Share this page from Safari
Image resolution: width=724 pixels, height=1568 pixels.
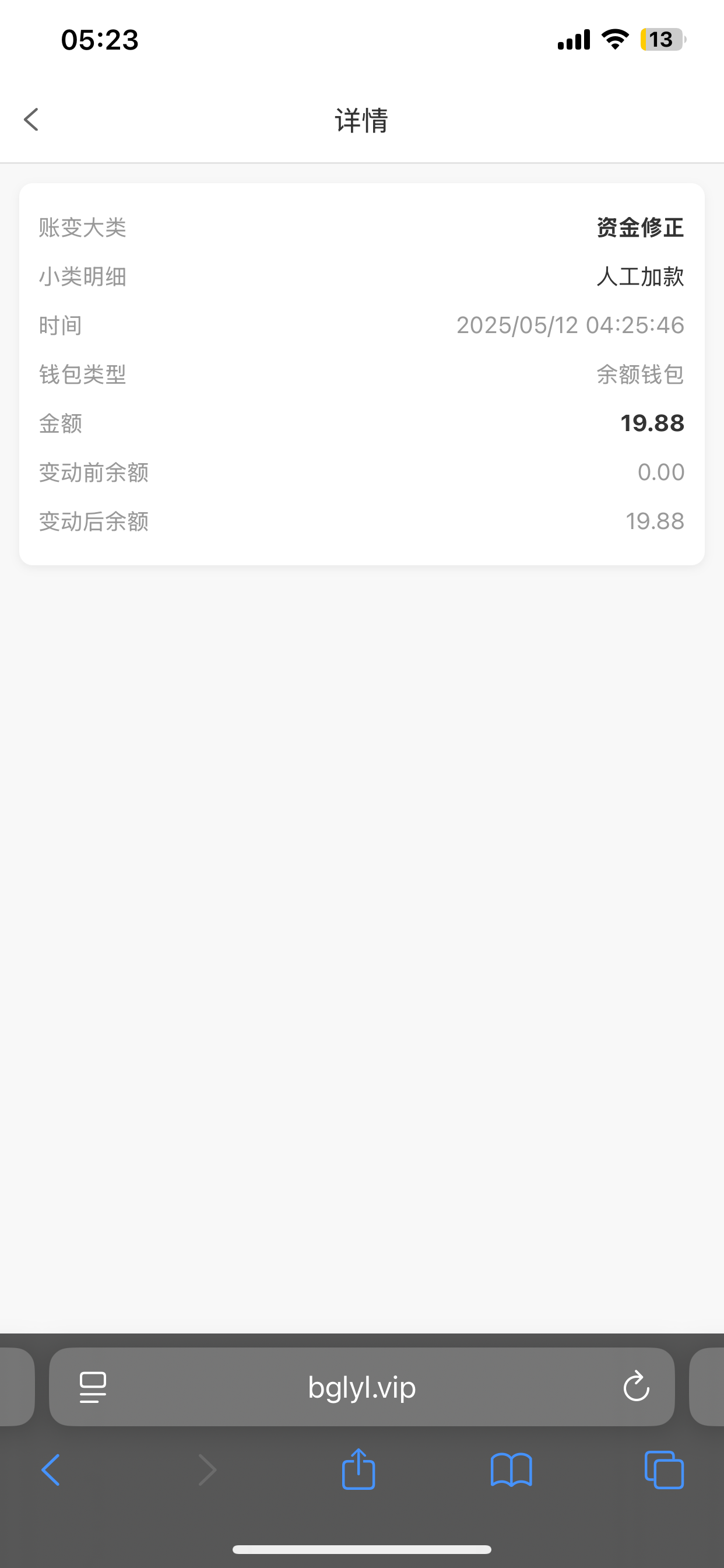[359, 1470]
